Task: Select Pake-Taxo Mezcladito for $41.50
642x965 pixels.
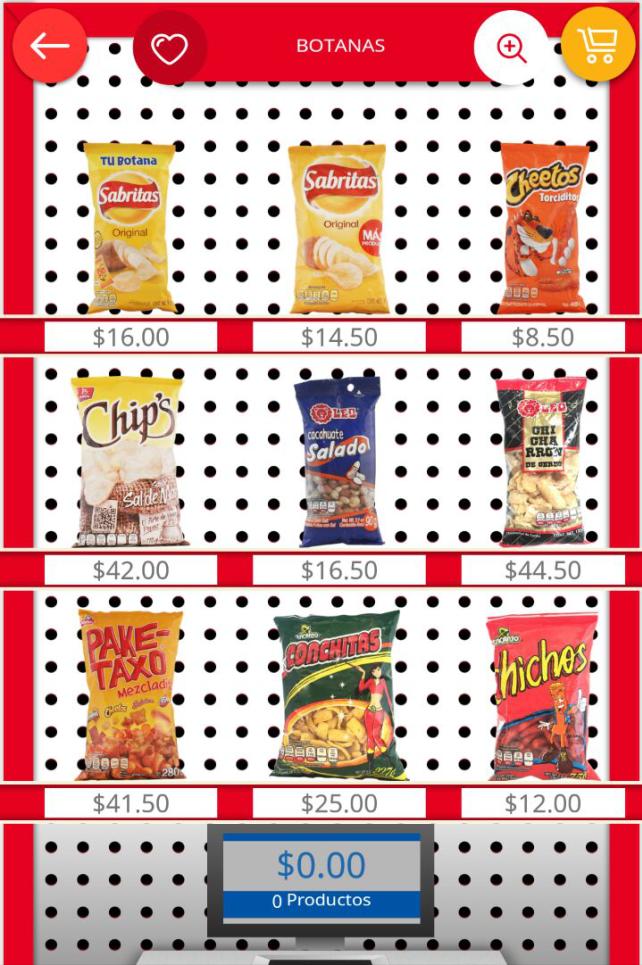Action: click(130, 694)
